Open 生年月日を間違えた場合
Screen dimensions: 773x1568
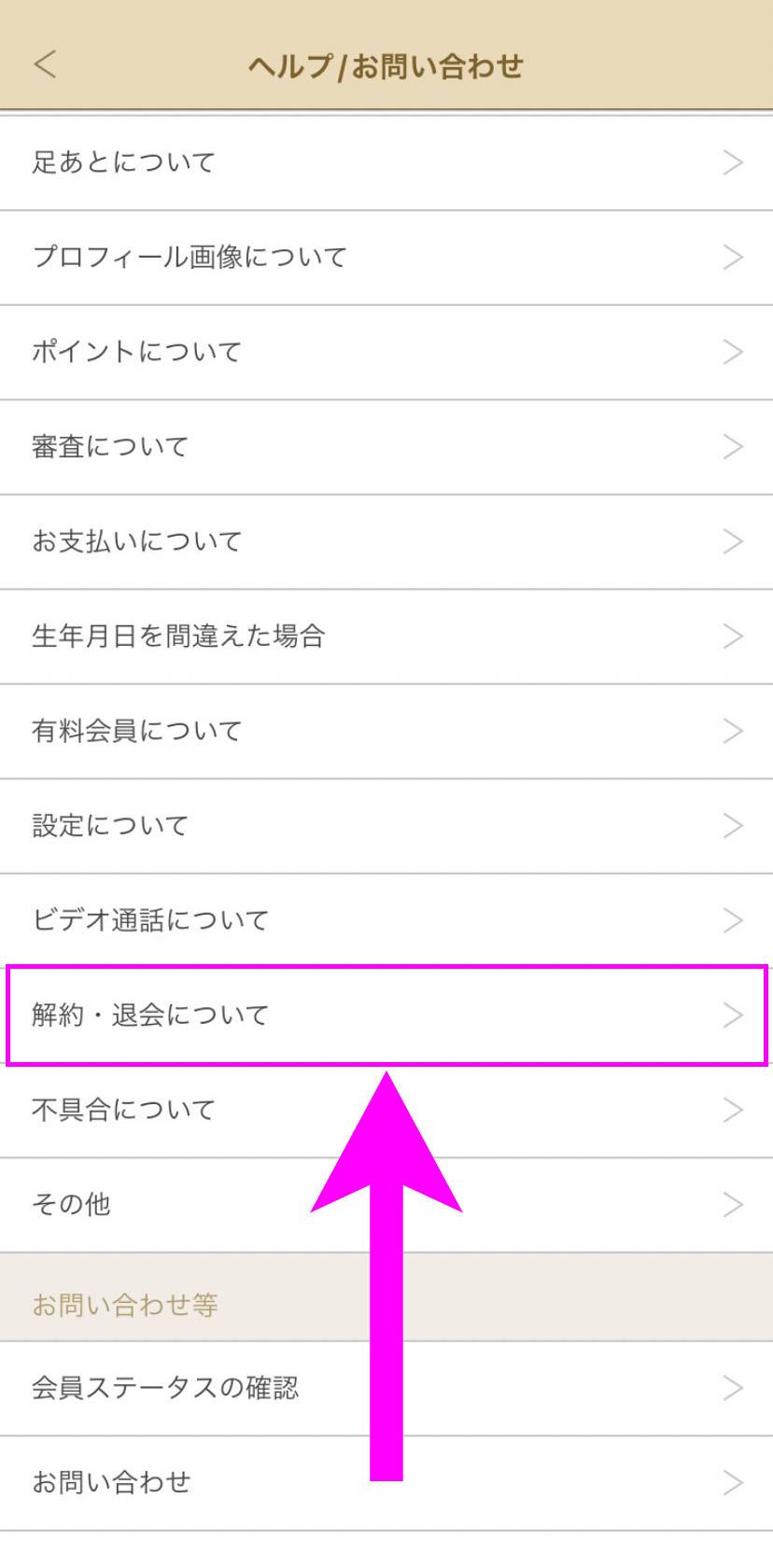click(386, 637)
